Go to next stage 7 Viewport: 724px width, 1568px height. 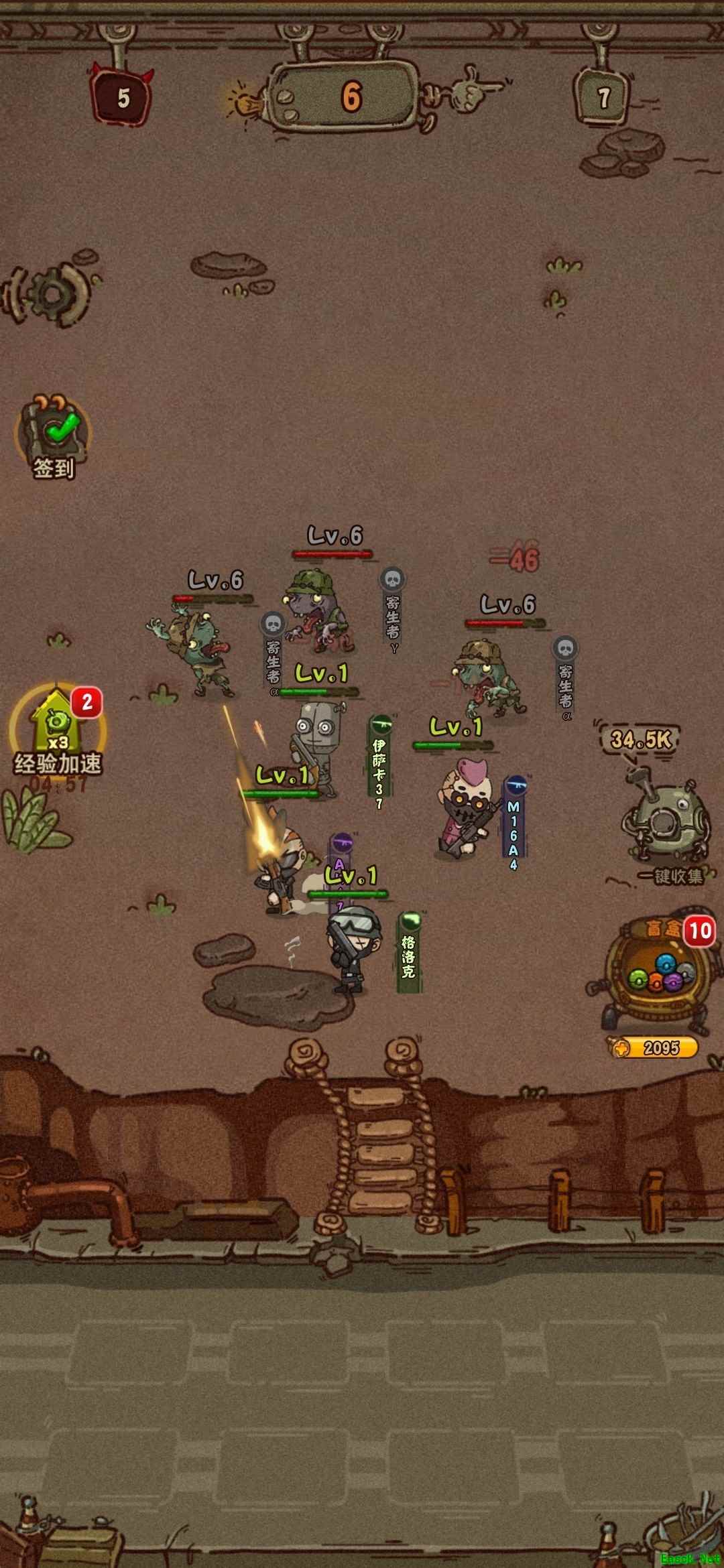[603, 98]
